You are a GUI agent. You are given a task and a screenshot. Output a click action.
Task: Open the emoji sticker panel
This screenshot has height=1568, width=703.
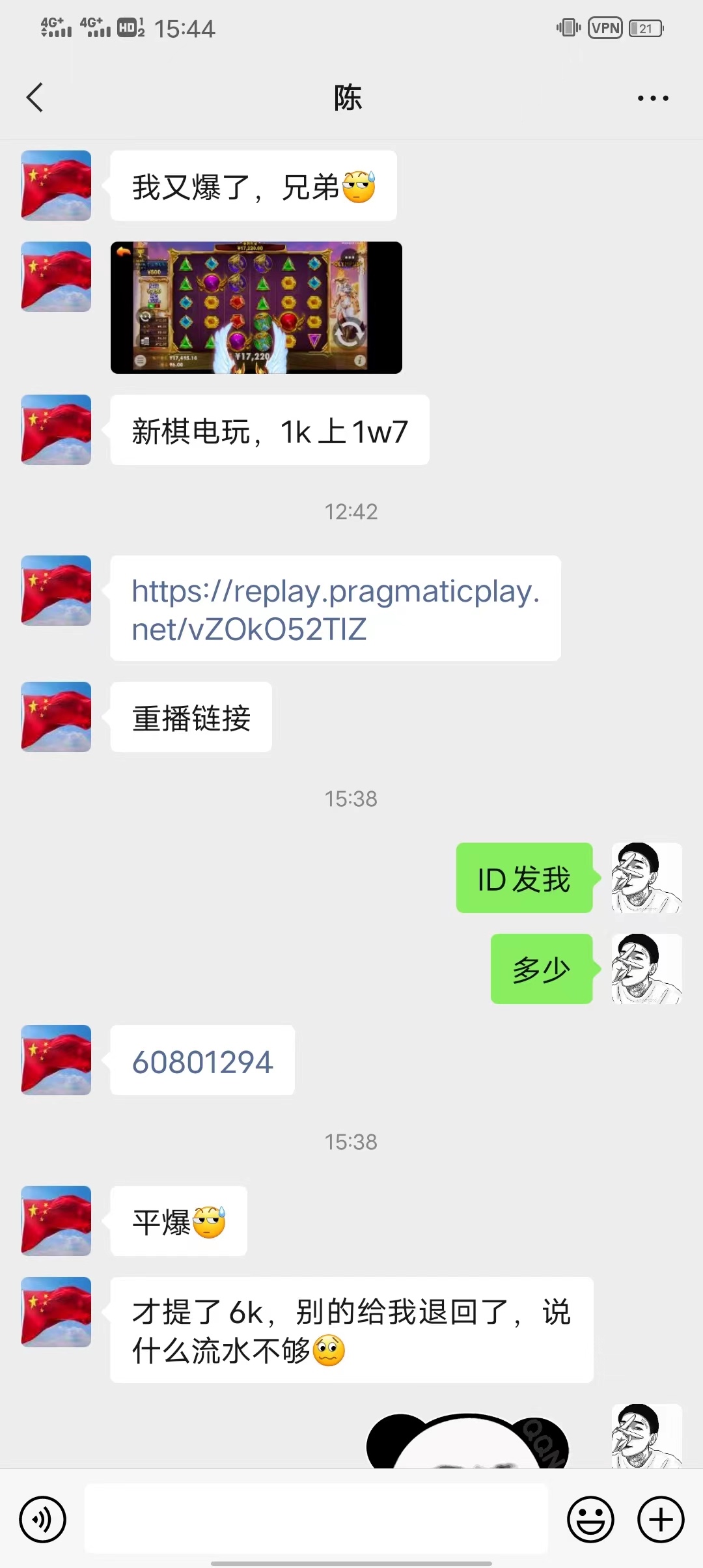590,1520
